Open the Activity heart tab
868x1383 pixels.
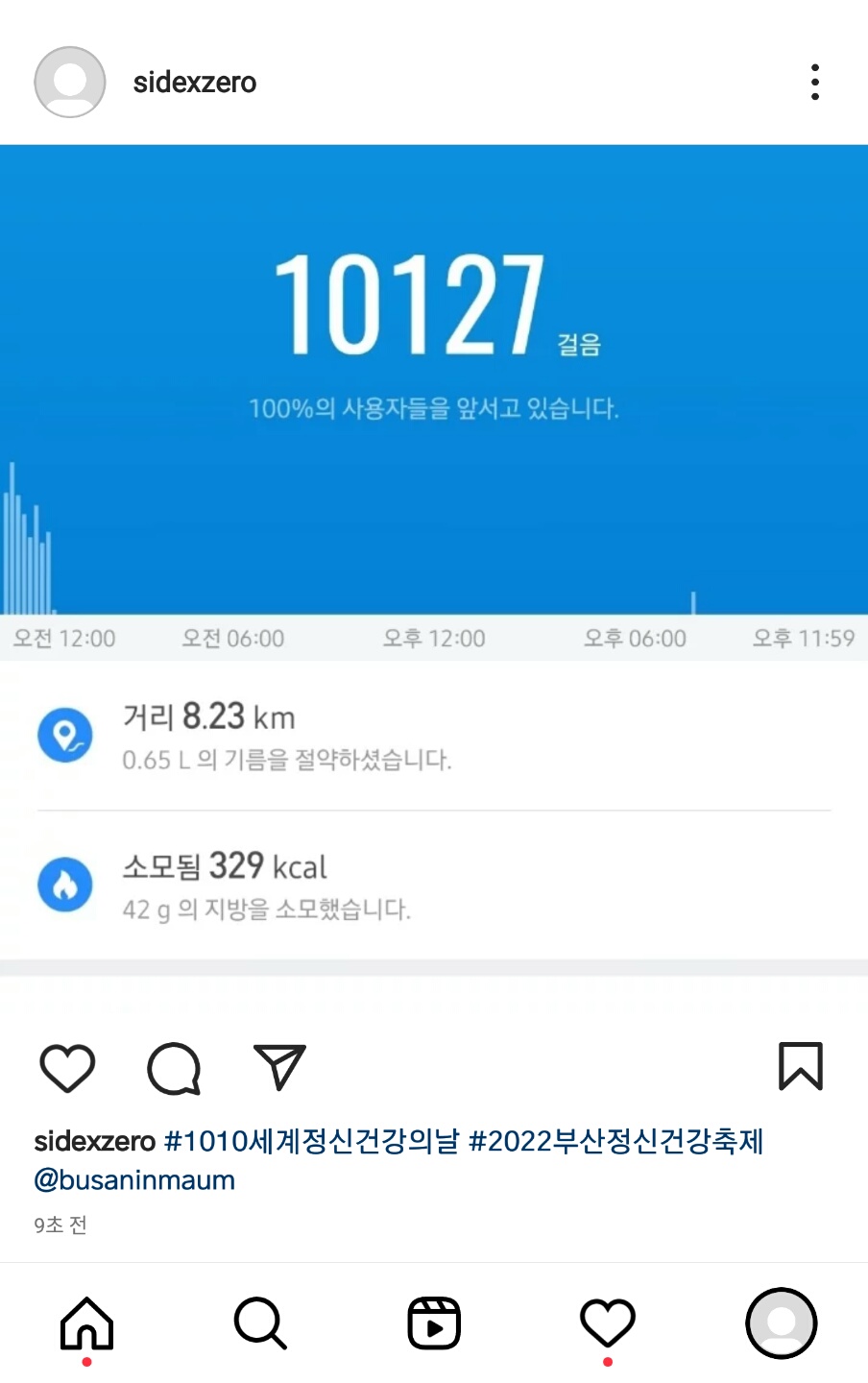click(x=608, y=1323)
